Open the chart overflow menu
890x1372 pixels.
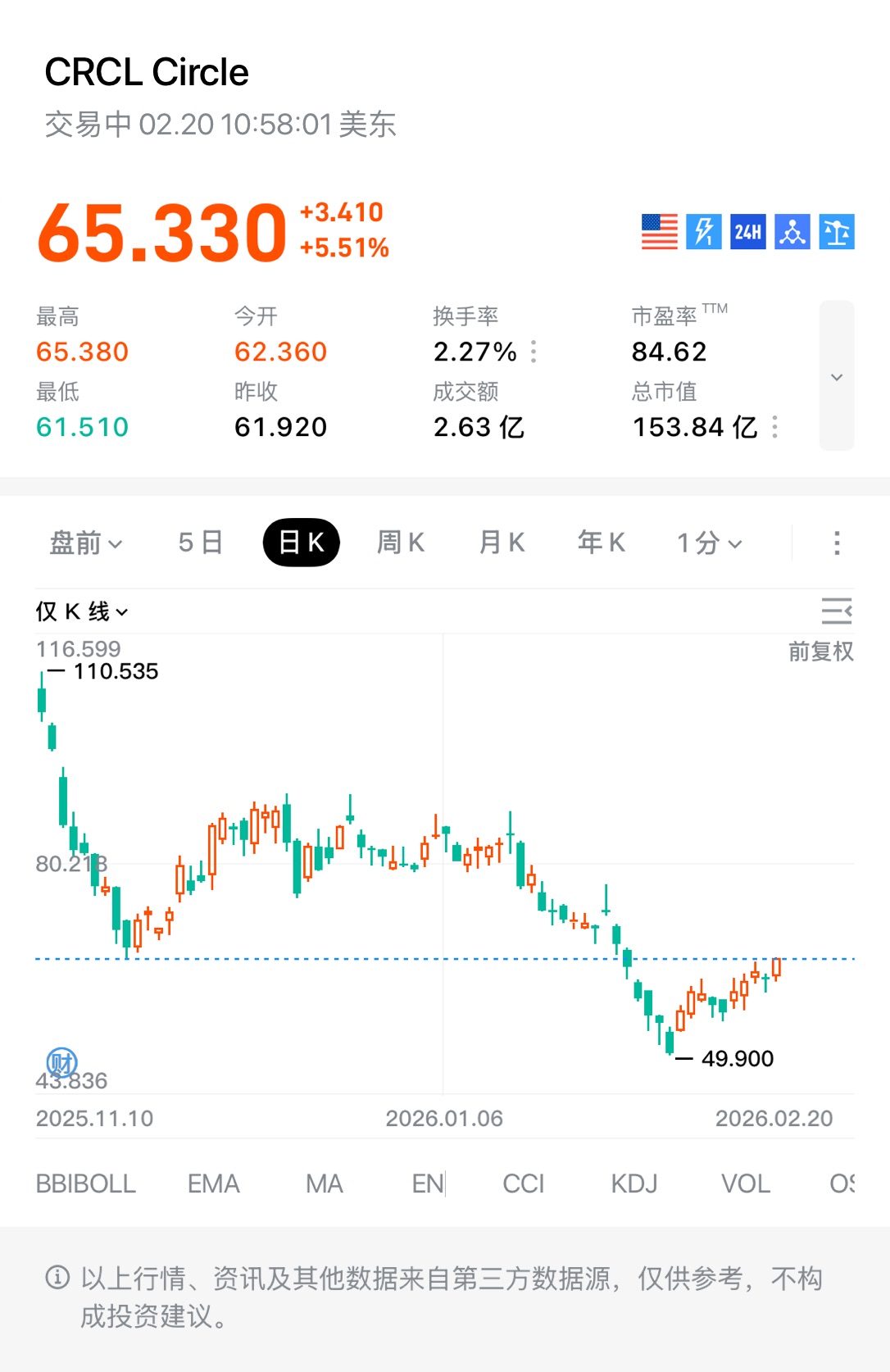coord(836,543)
